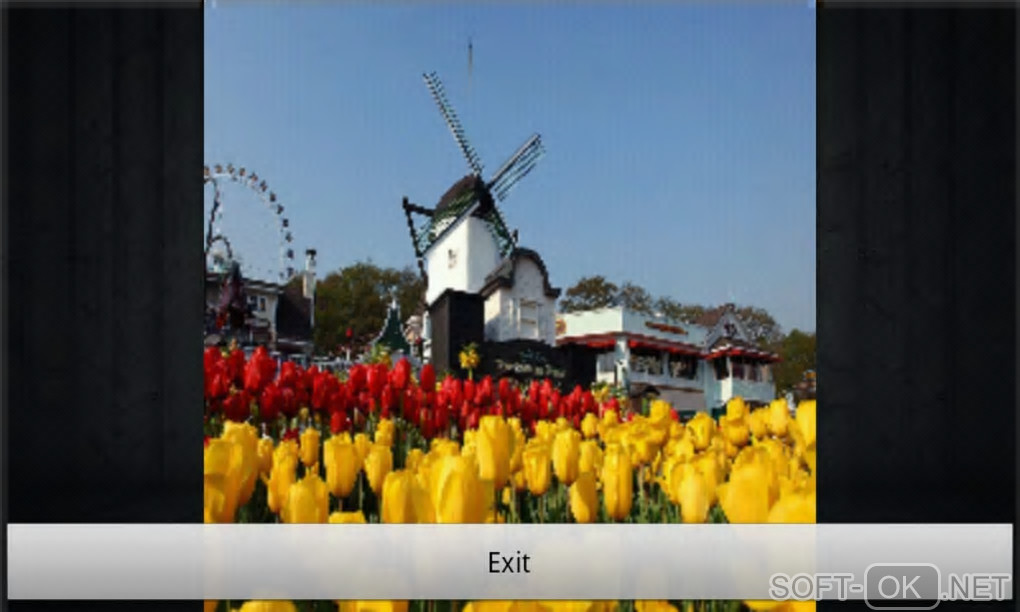The height and width of the screenshot is (612, 1020).
Task: Tap the Exit button
Action: (x=509, y=562)
